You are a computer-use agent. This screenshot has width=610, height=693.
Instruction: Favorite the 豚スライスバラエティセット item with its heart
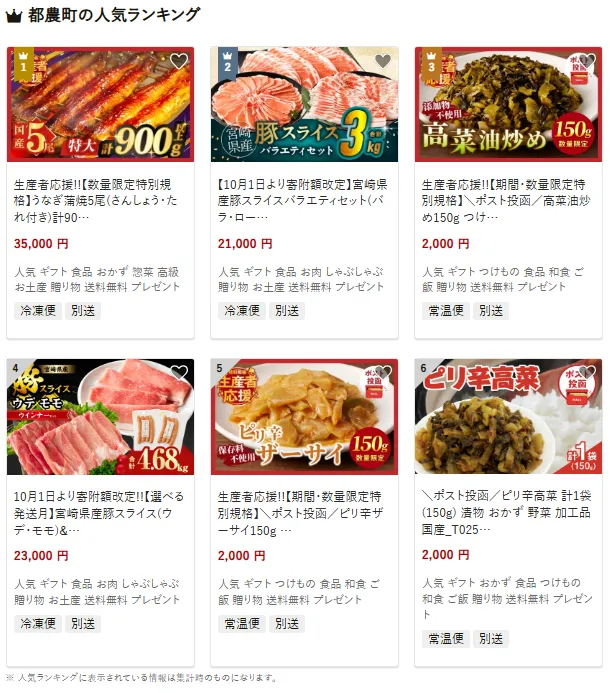point(382,61)
